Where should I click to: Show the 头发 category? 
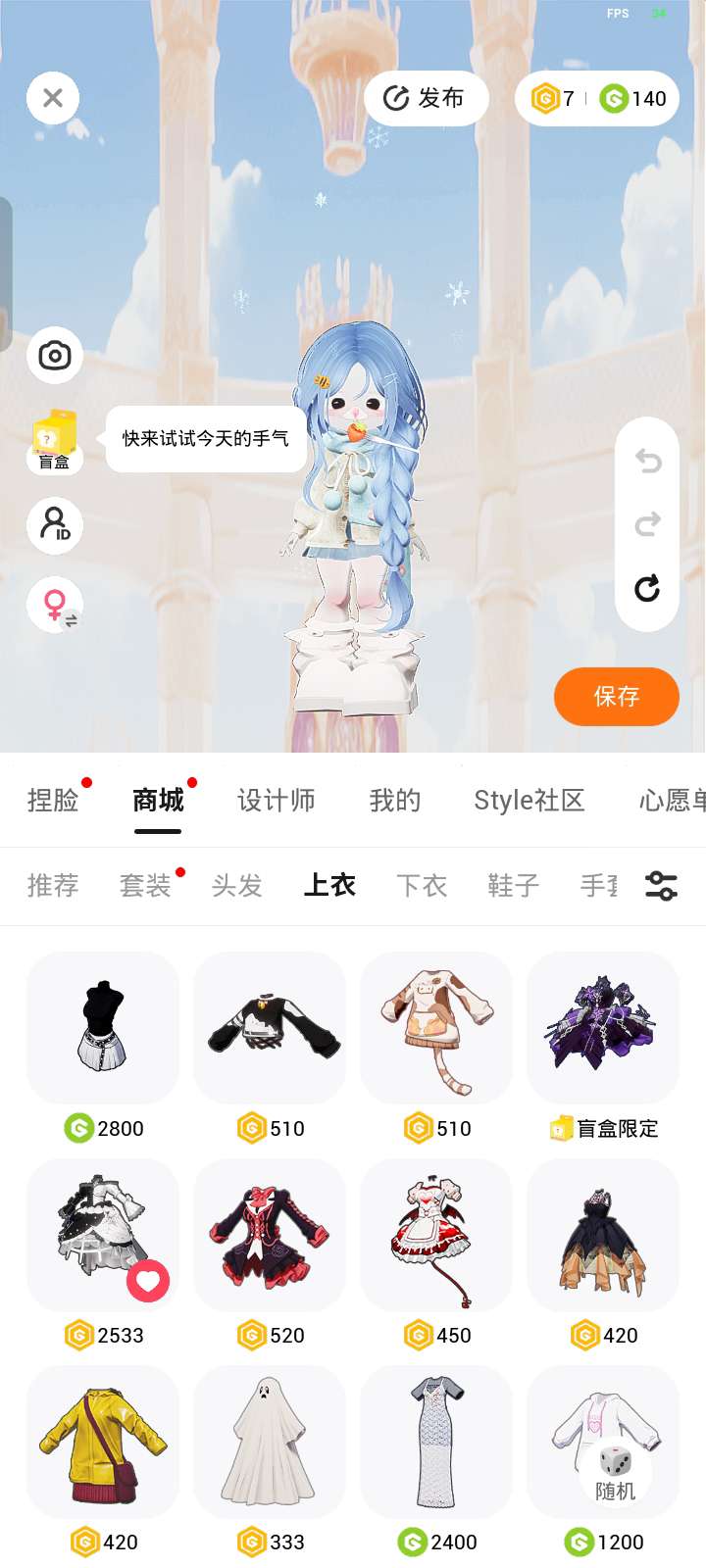(x=237, y=886)
